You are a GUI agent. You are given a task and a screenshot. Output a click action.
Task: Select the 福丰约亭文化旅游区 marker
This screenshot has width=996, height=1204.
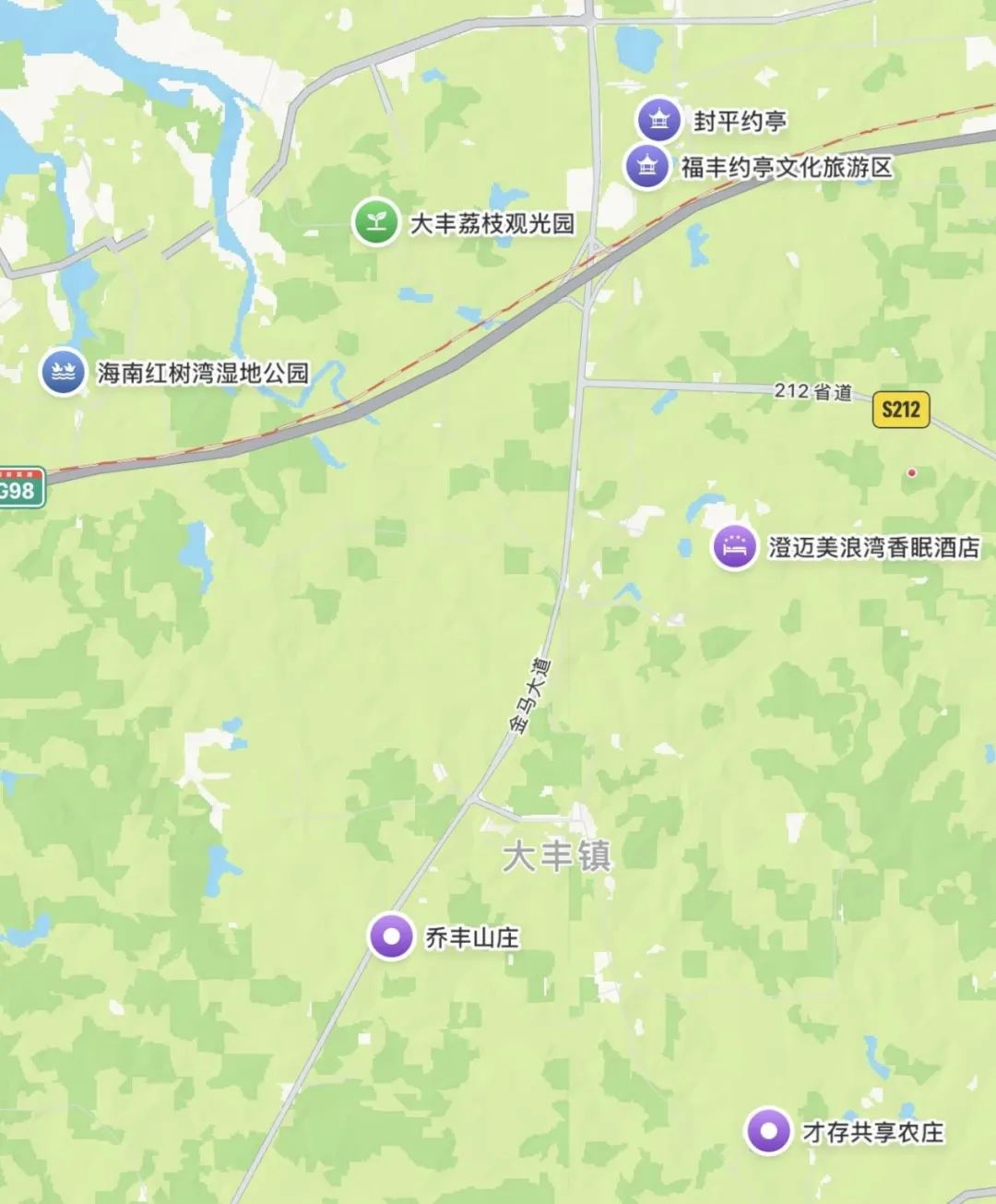click(647, 167)
